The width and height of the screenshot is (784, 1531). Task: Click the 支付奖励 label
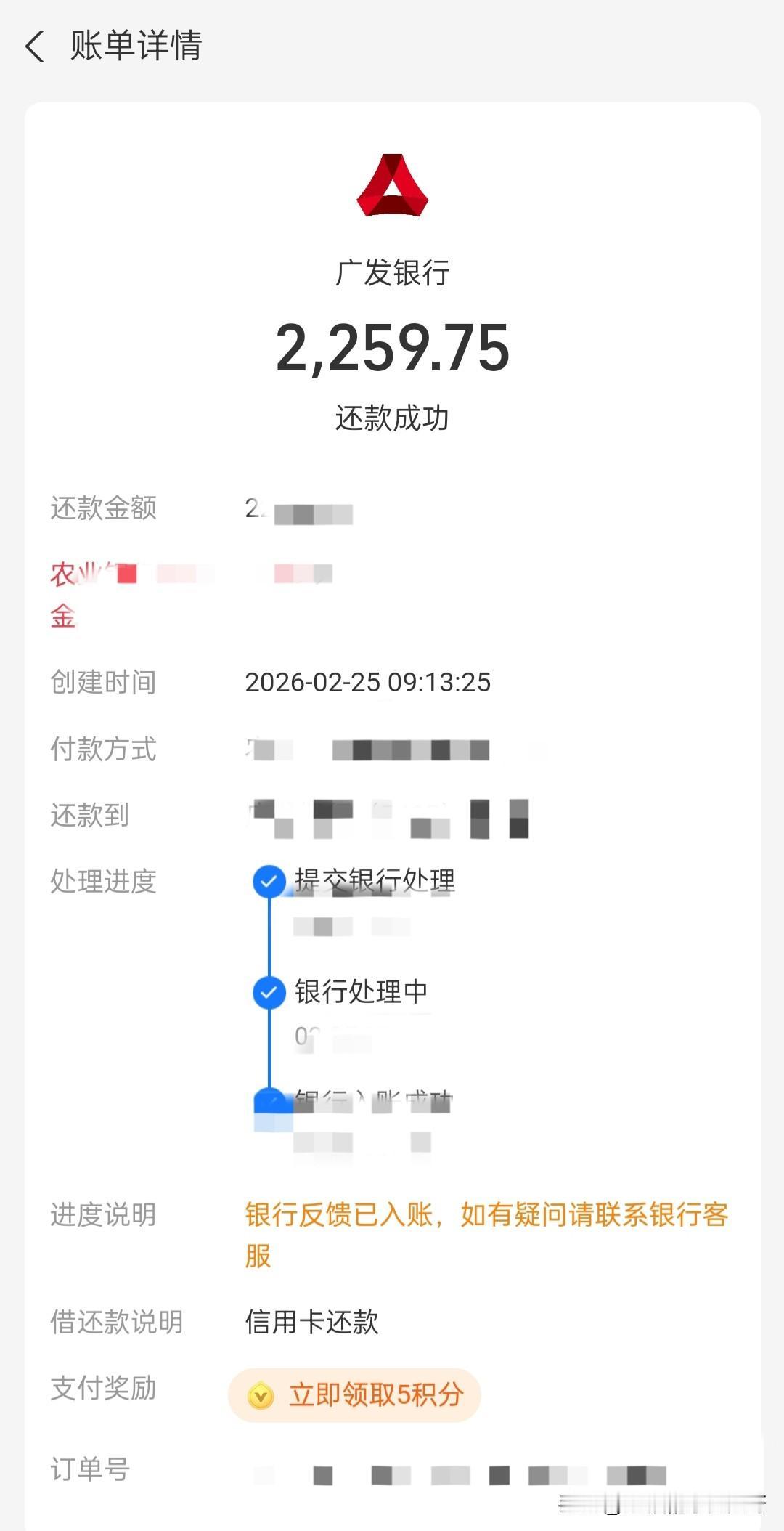(x=103, y=1389)
